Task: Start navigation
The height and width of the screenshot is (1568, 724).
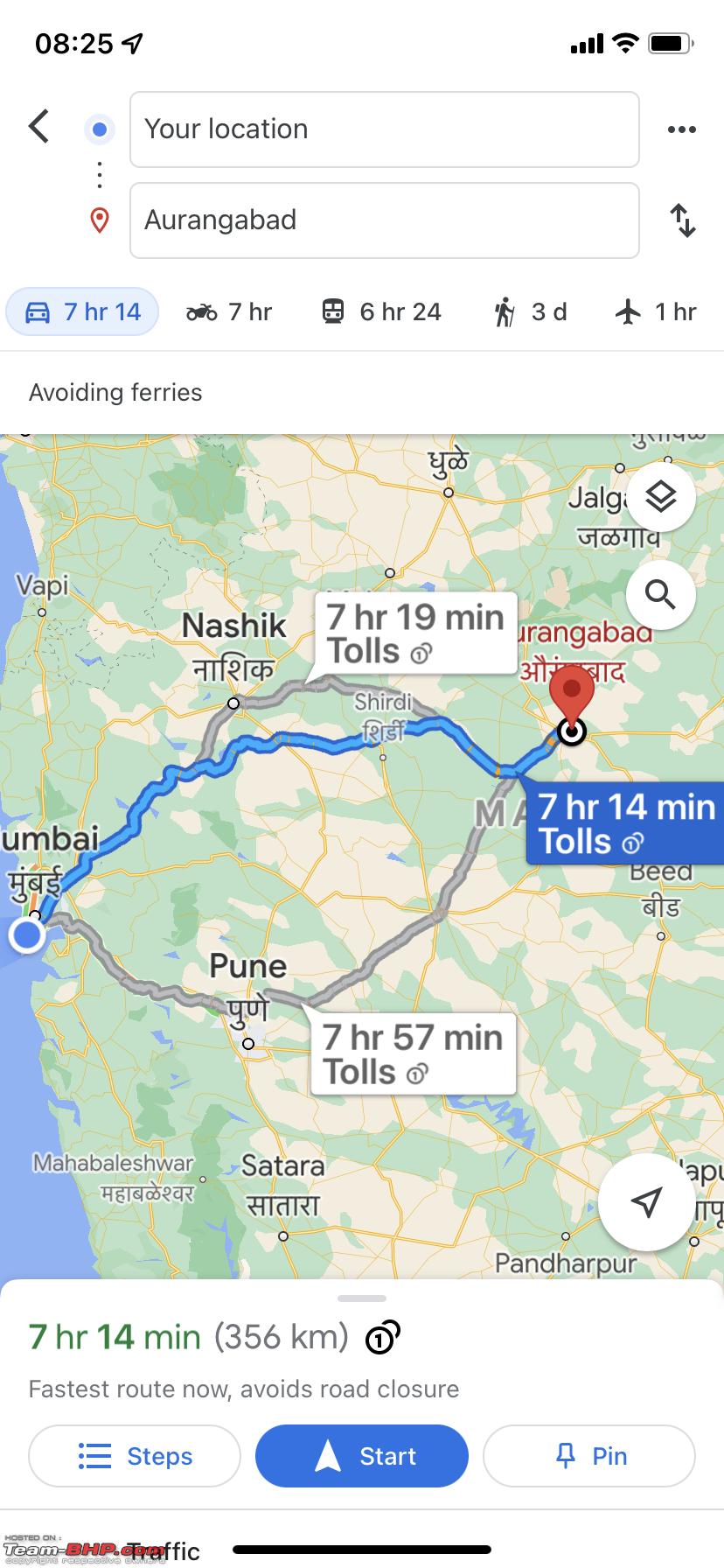Action: [x=362, y=1456]
